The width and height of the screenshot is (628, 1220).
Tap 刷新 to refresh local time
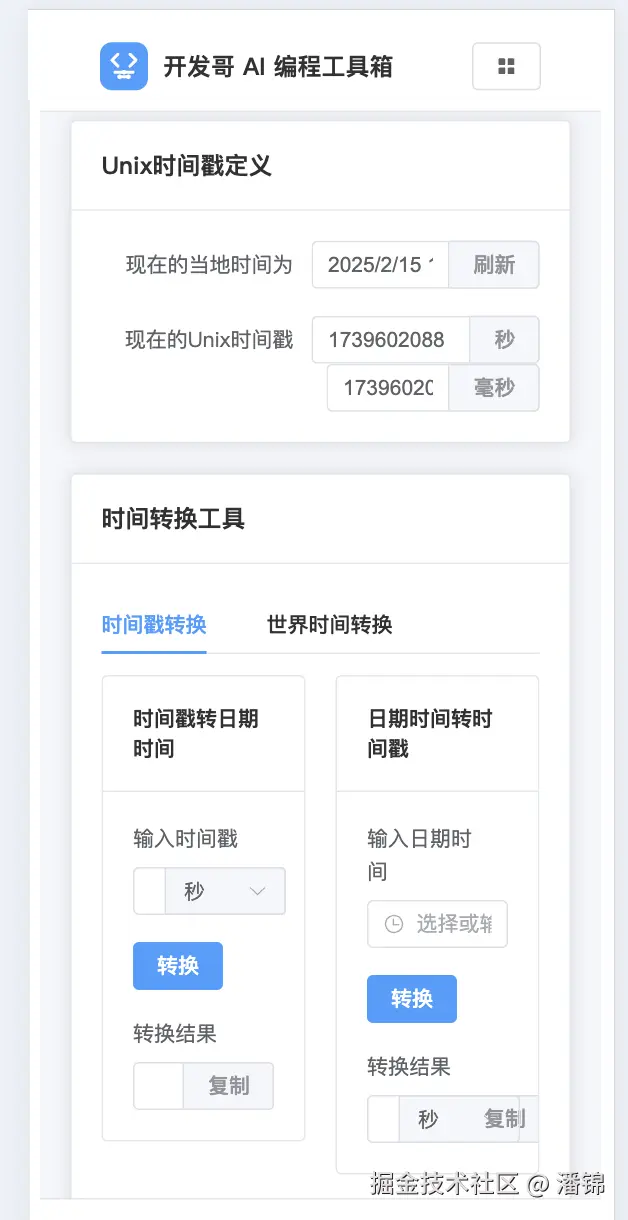tap(494, 265)
